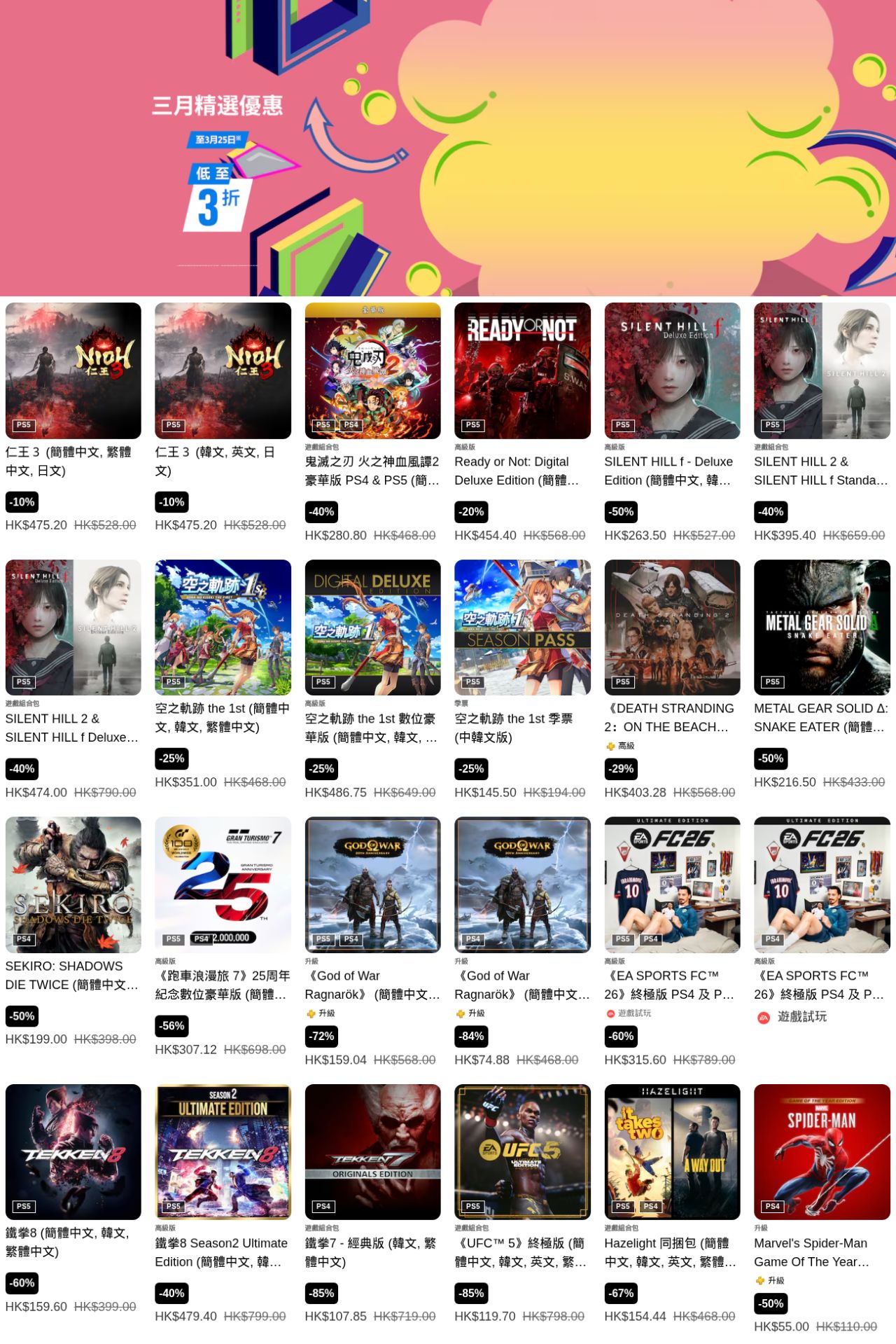
Task: Select SILENT HILL 2 & f Standard bundle
Action: (x=822, y=371)
